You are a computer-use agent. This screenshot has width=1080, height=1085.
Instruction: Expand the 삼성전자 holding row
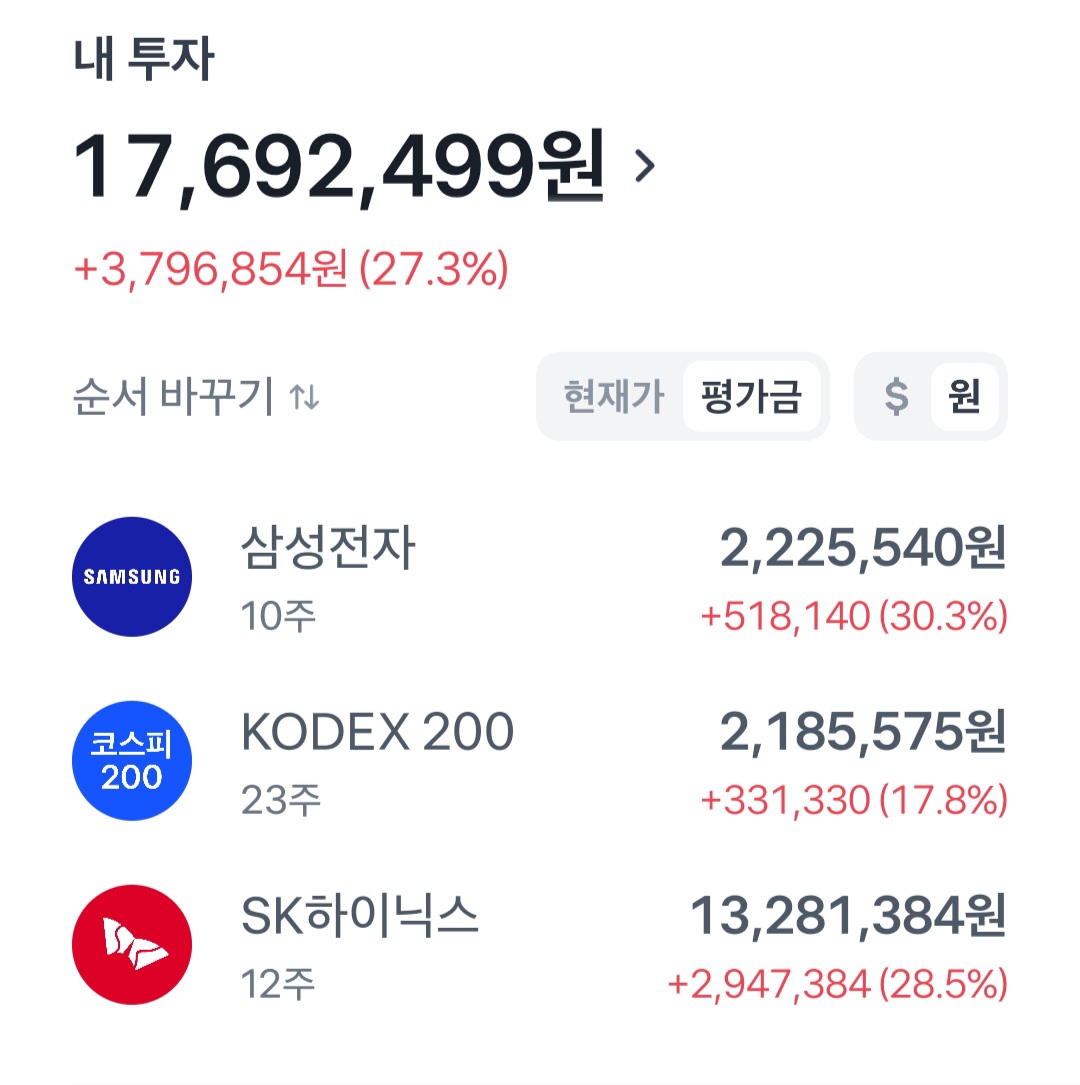click(540, 575)
